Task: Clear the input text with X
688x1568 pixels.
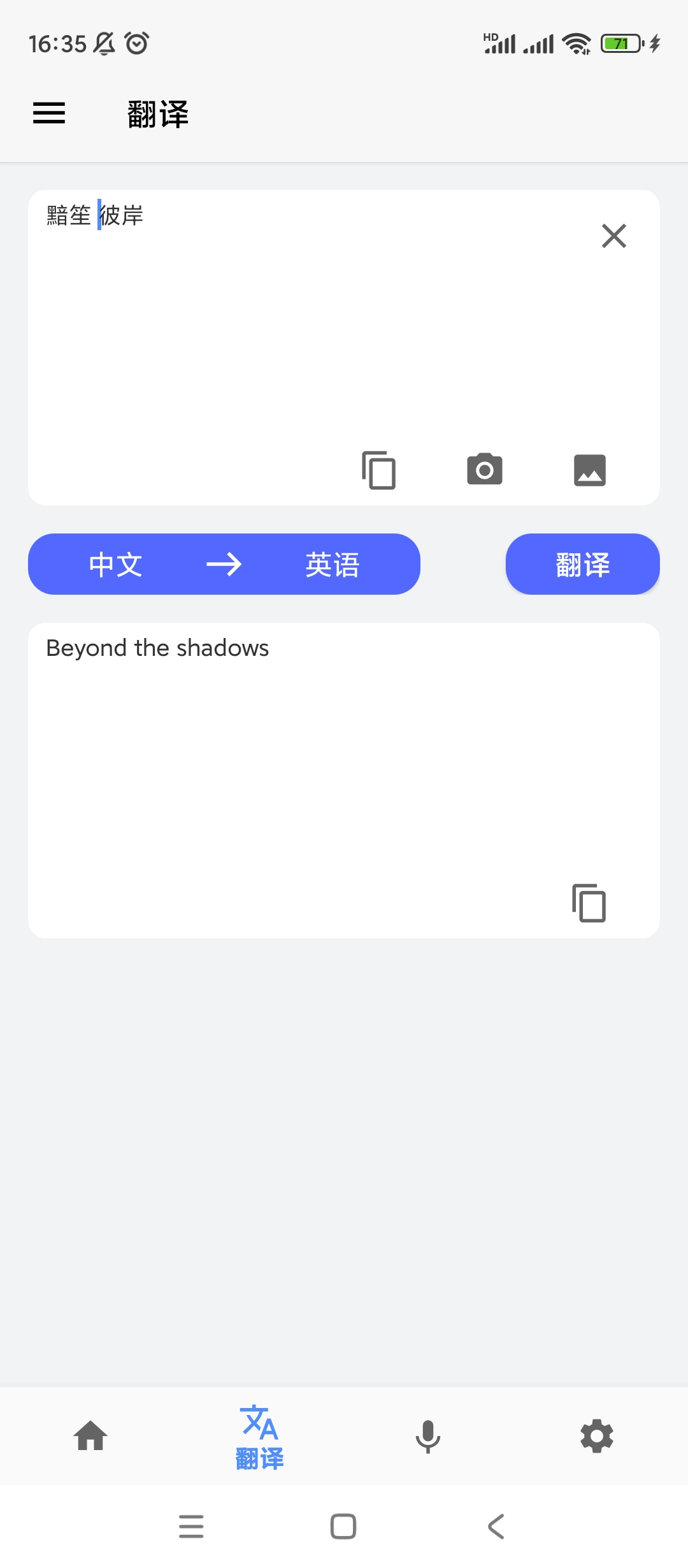Action: point(613,236)
